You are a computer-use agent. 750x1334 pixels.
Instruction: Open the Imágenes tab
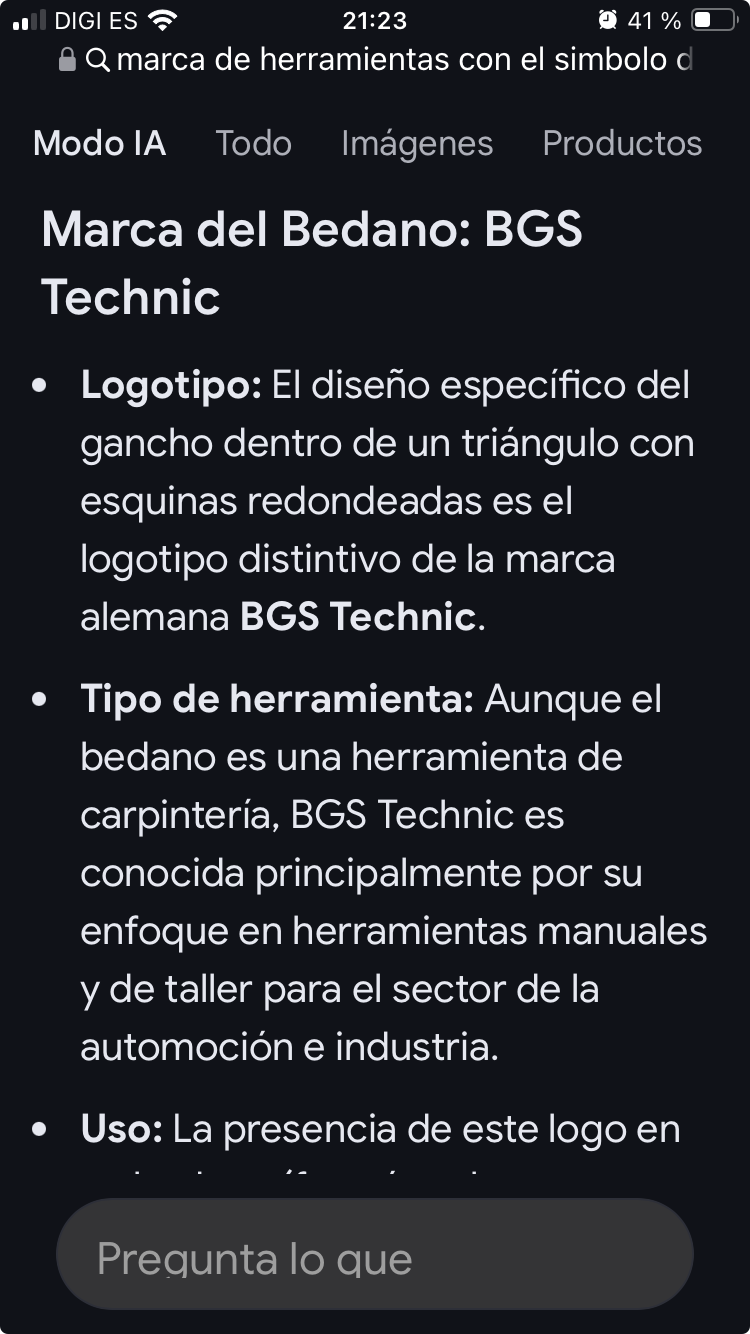coord(417,143)
